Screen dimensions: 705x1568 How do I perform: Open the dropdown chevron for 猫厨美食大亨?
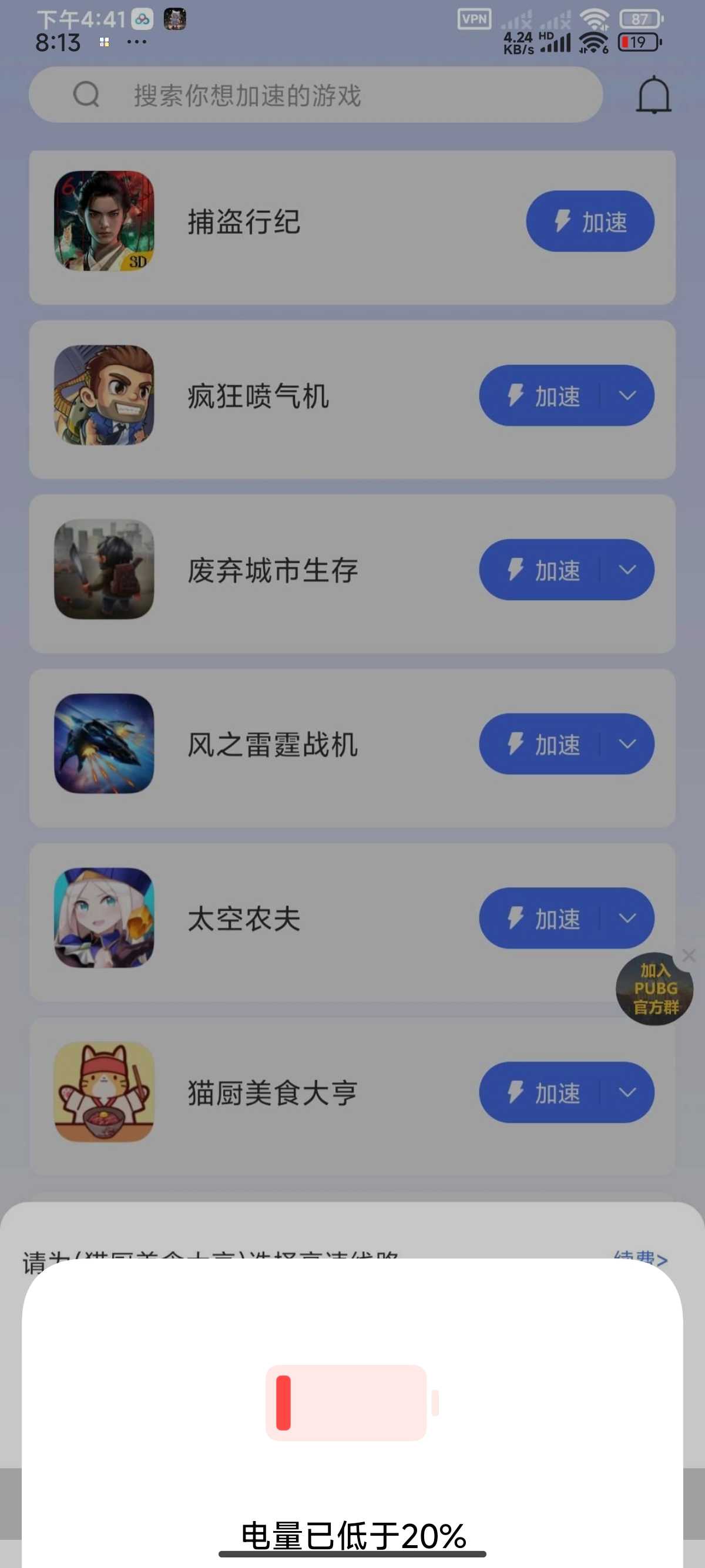[627, 1093]
